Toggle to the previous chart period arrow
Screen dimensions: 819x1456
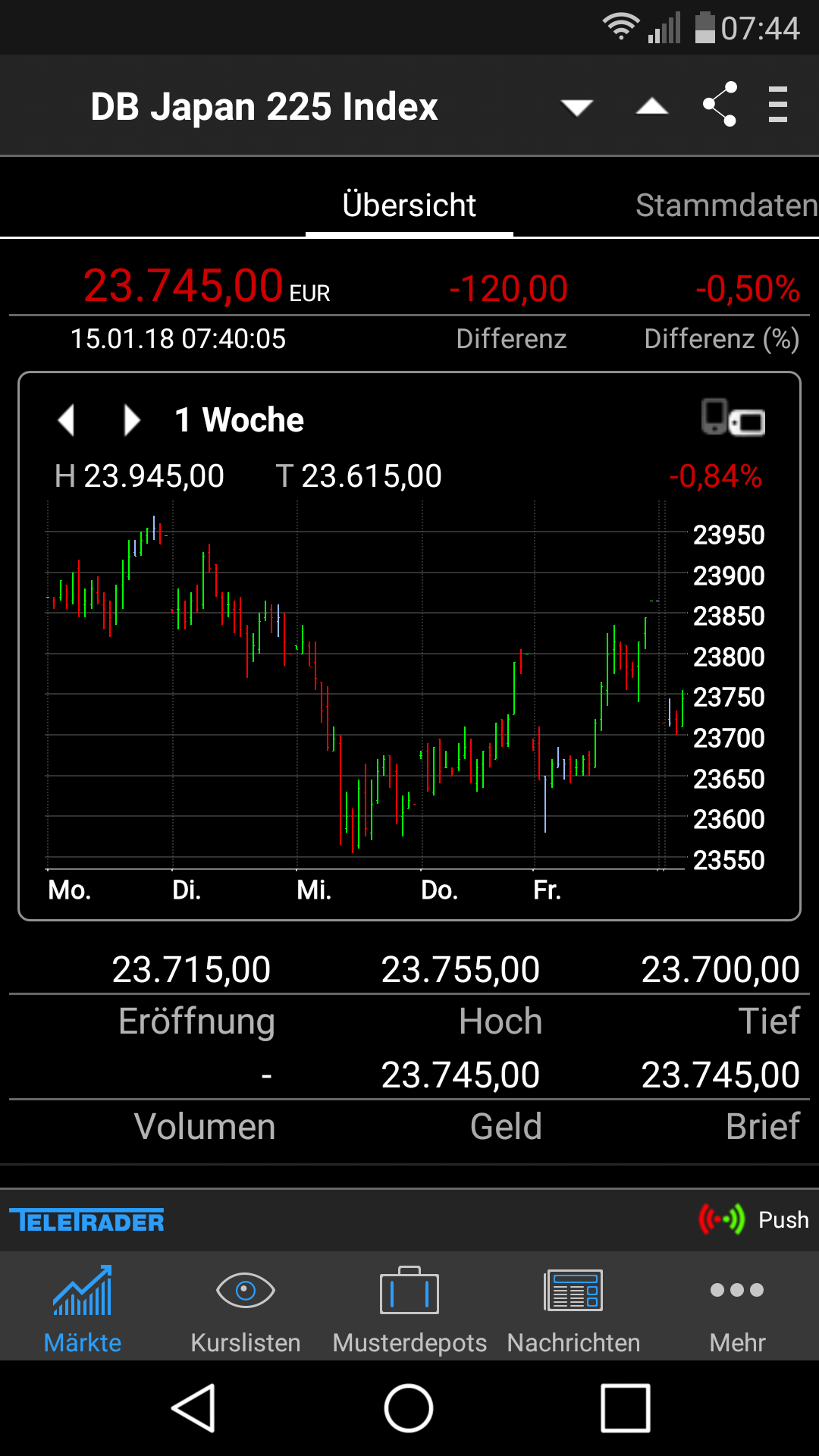coord(67,419)
